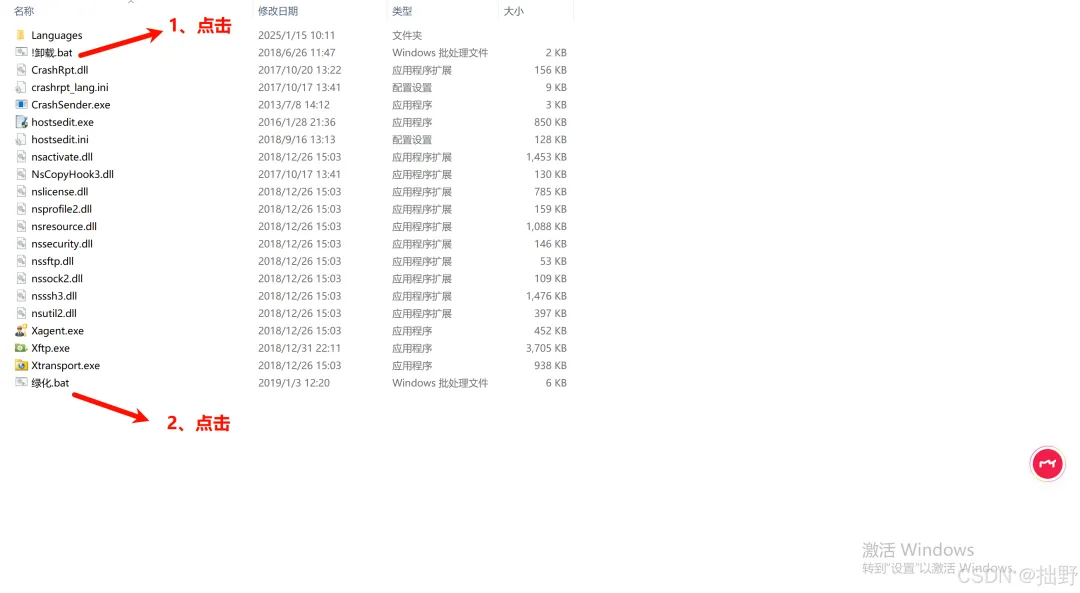Select Xftp.exe
Image resolution: width=1080 pixels, height=593 pixels.
[x=50, y=348]
